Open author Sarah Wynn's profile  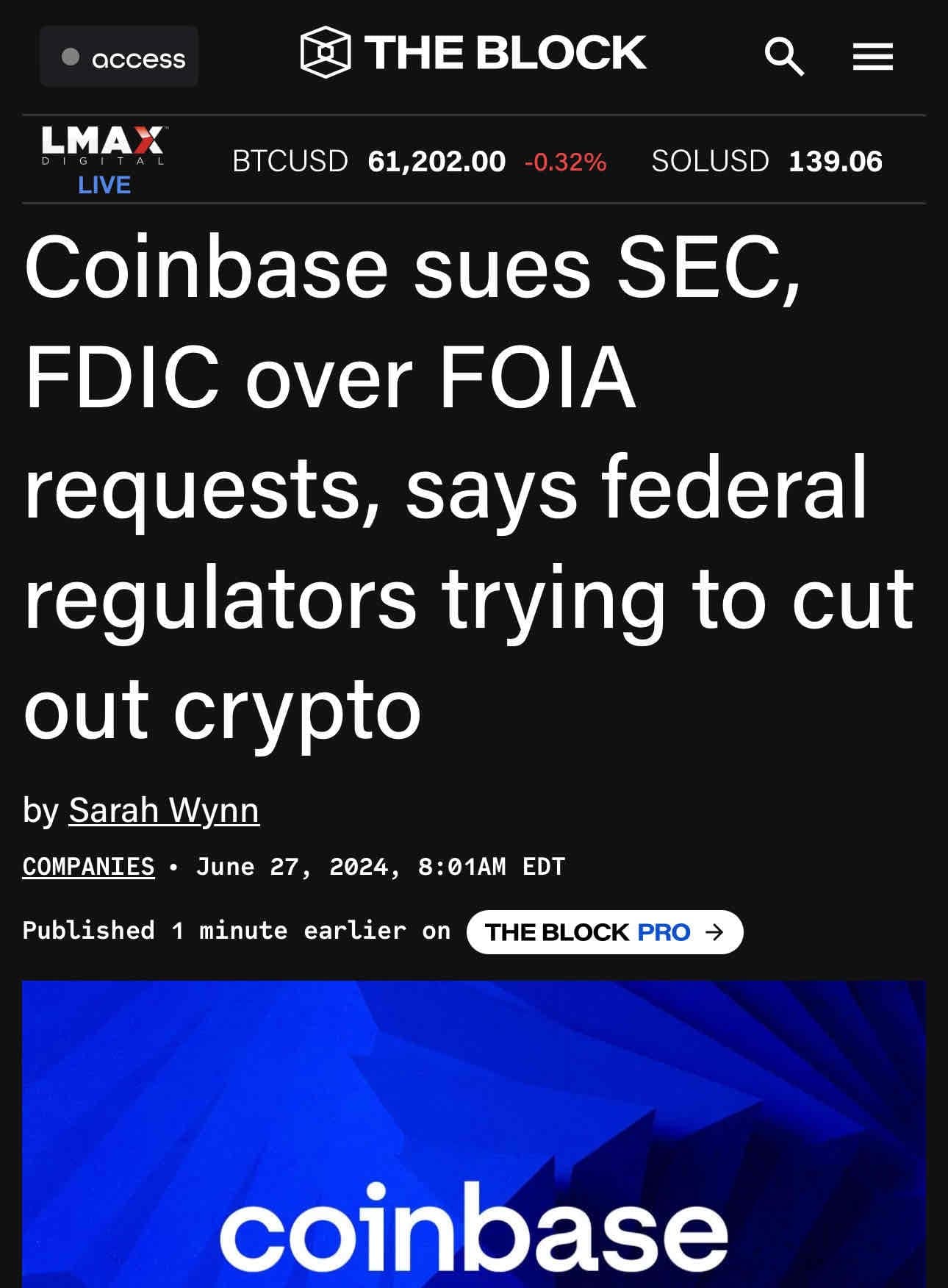point(164,810)
